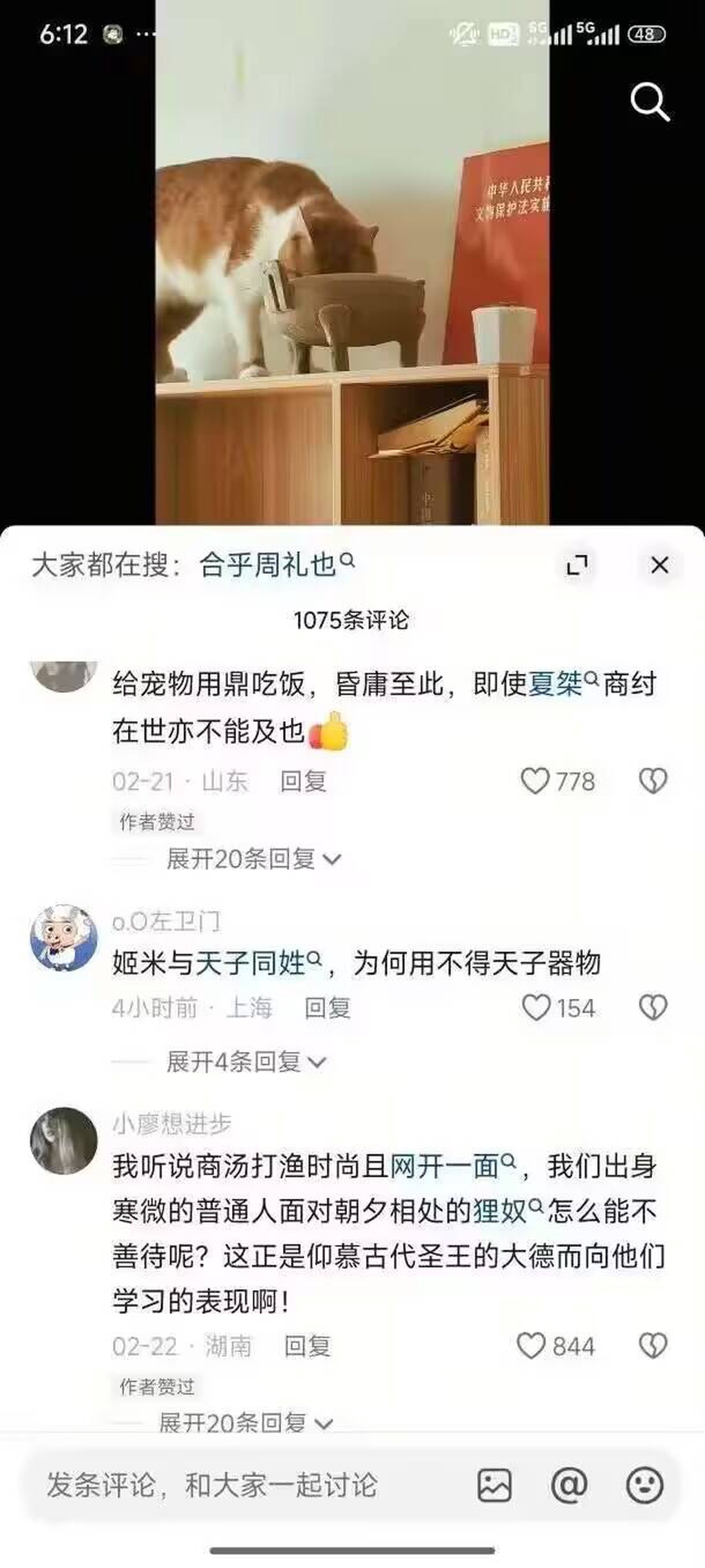Like o.O左卫门's comment
Screen dimensions: 705x1568
point(536,1008)
